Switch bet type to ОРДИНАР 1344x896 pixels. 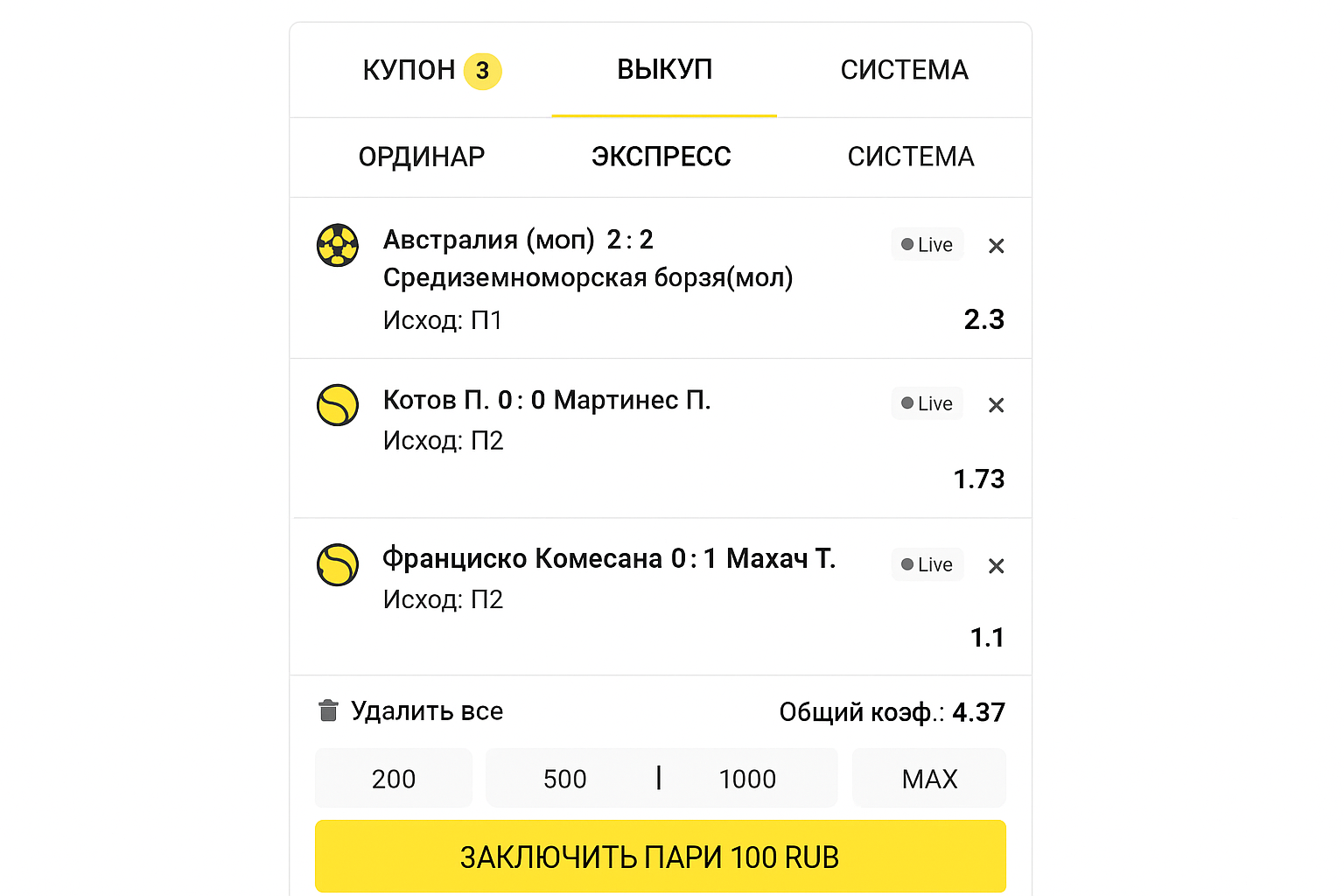click(x=421, y=157)
